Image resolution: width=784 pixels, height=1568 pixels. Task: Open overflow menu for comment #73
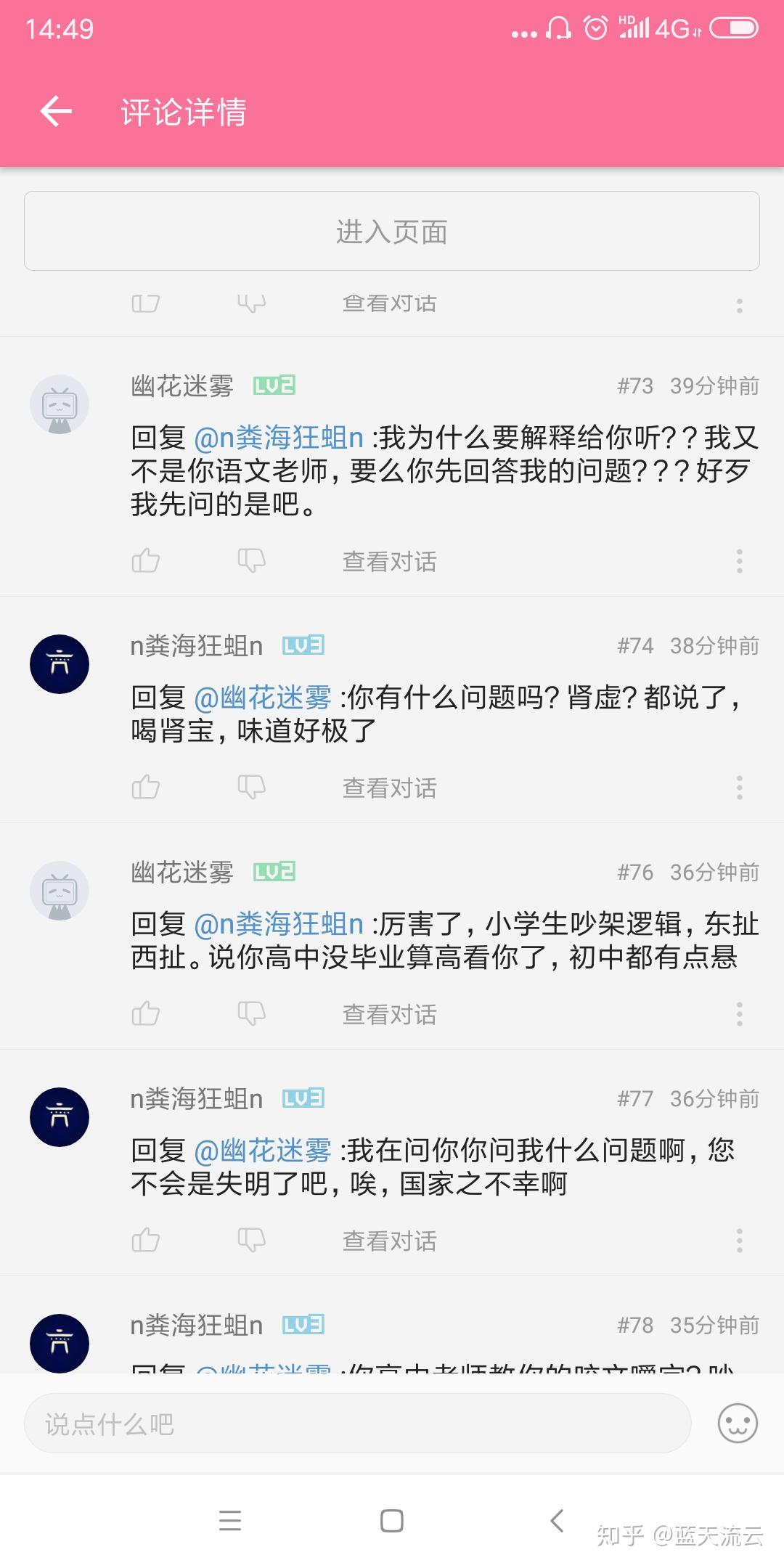pyautogui.click(x=739, y=561)
